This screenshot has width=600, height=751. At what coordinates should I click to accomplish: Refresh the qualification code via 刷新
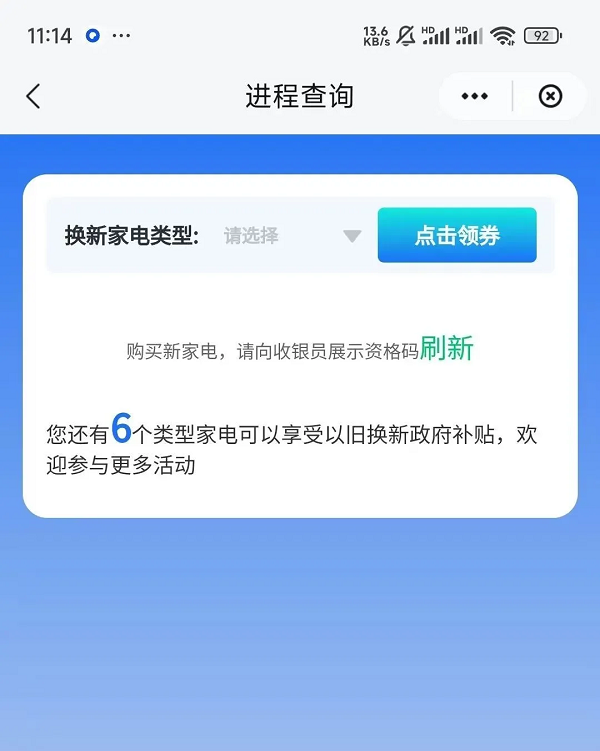447,348
